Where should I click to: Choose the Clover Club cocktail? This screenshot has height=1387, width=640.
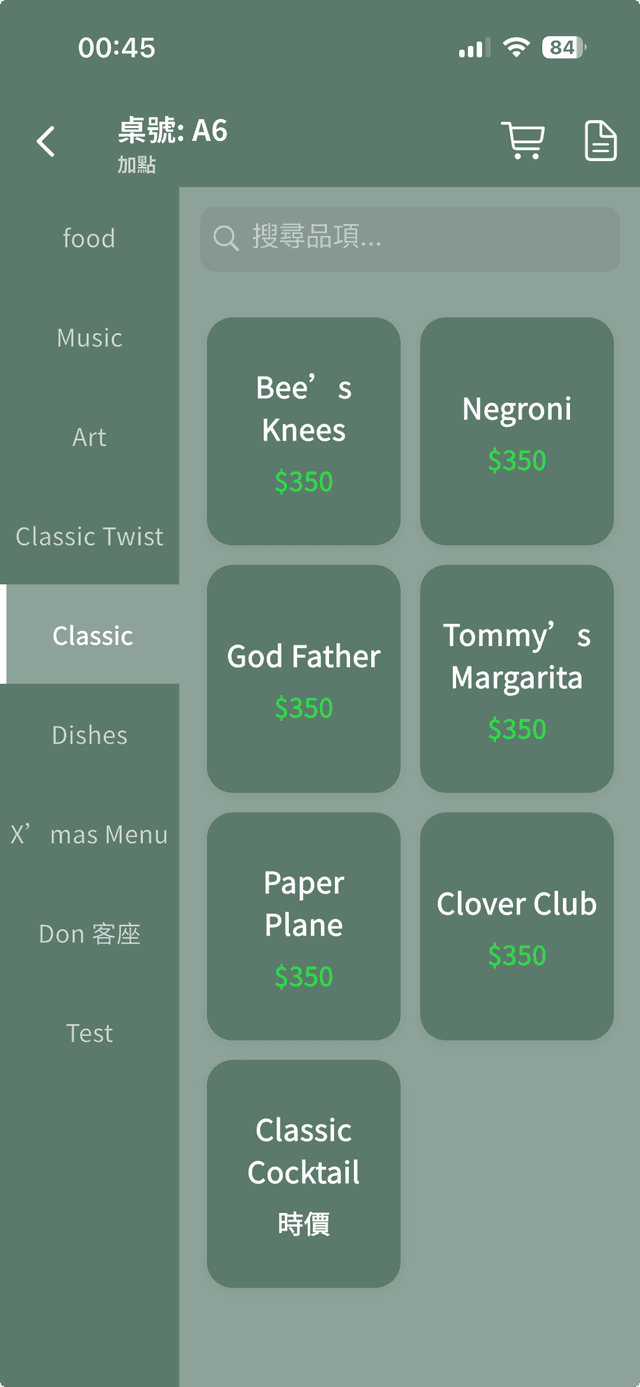pyautogui.click(x=516, y=926)
